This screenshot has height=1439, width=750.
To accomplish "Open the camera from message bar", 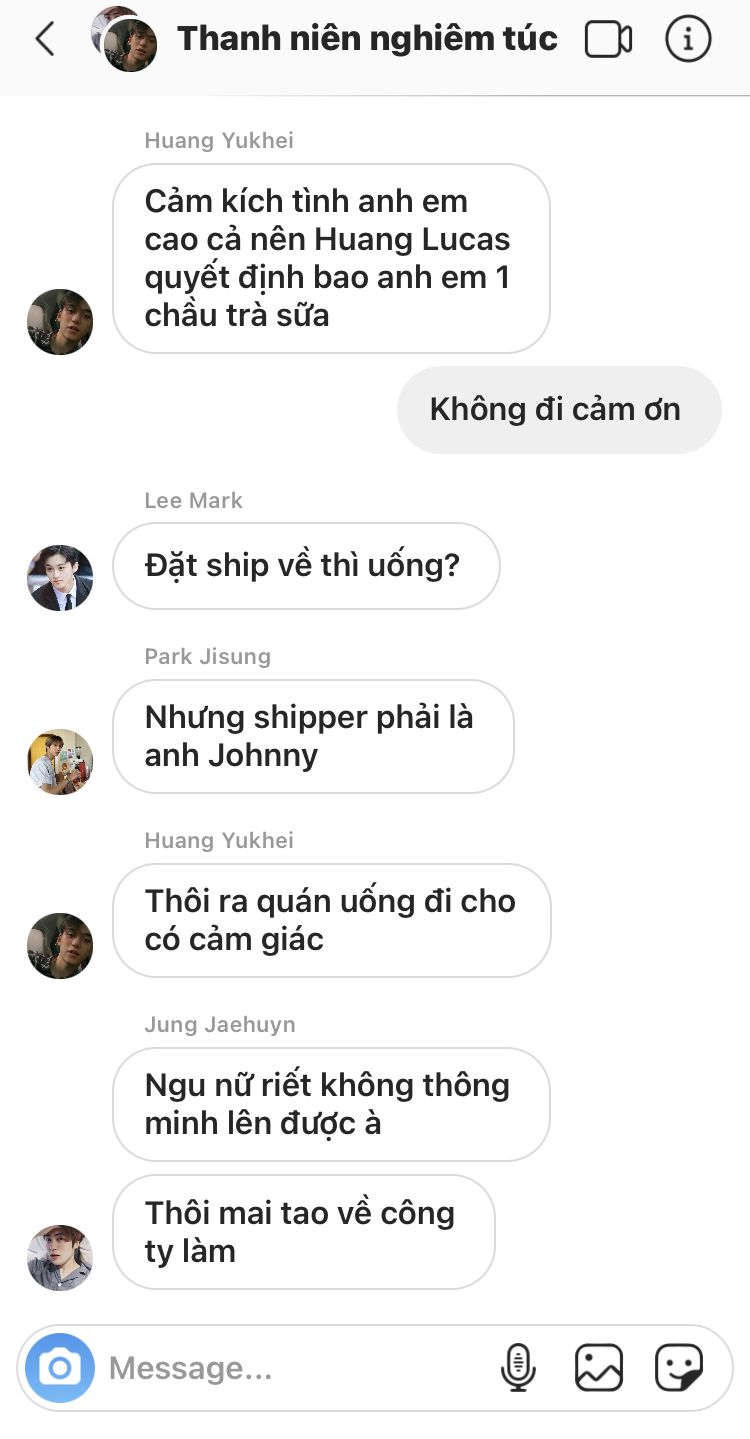I will pyautogui.click(x=60, y=1367).
